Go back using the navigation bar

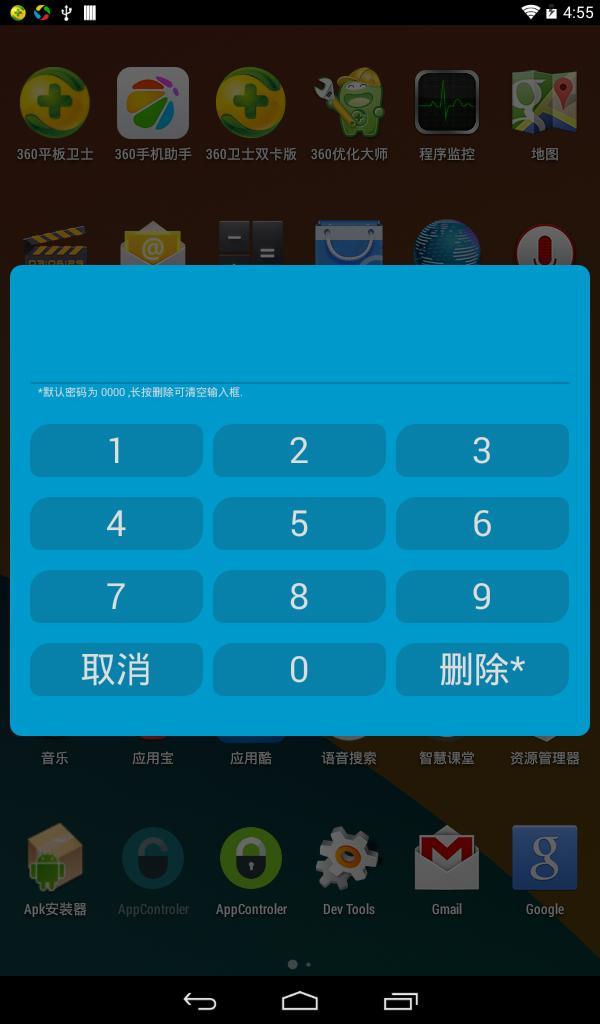click(200, 1000)
